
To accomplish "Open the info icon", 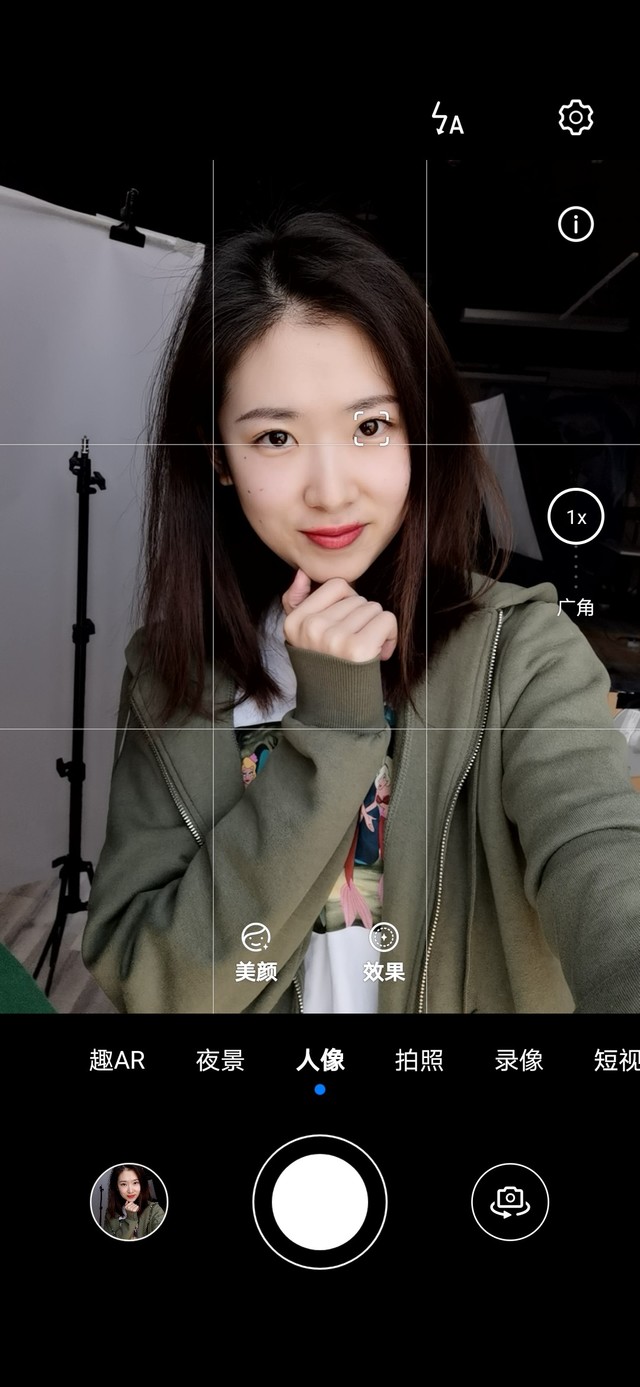I will pyautogui.click(x=575, y=224).
